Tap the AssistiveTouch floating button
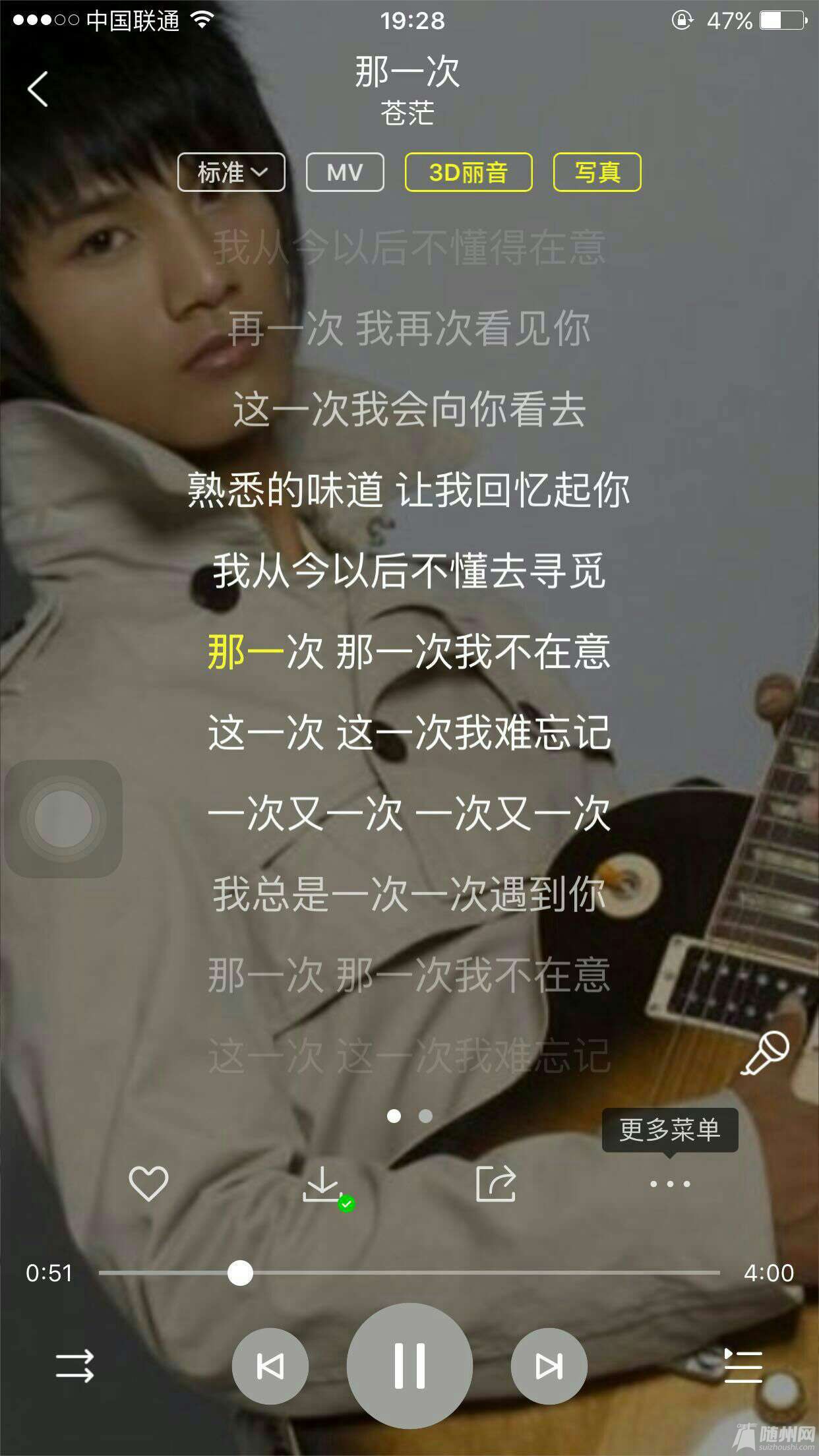Viewport: 819px width, 1456px height. (63, 818)
